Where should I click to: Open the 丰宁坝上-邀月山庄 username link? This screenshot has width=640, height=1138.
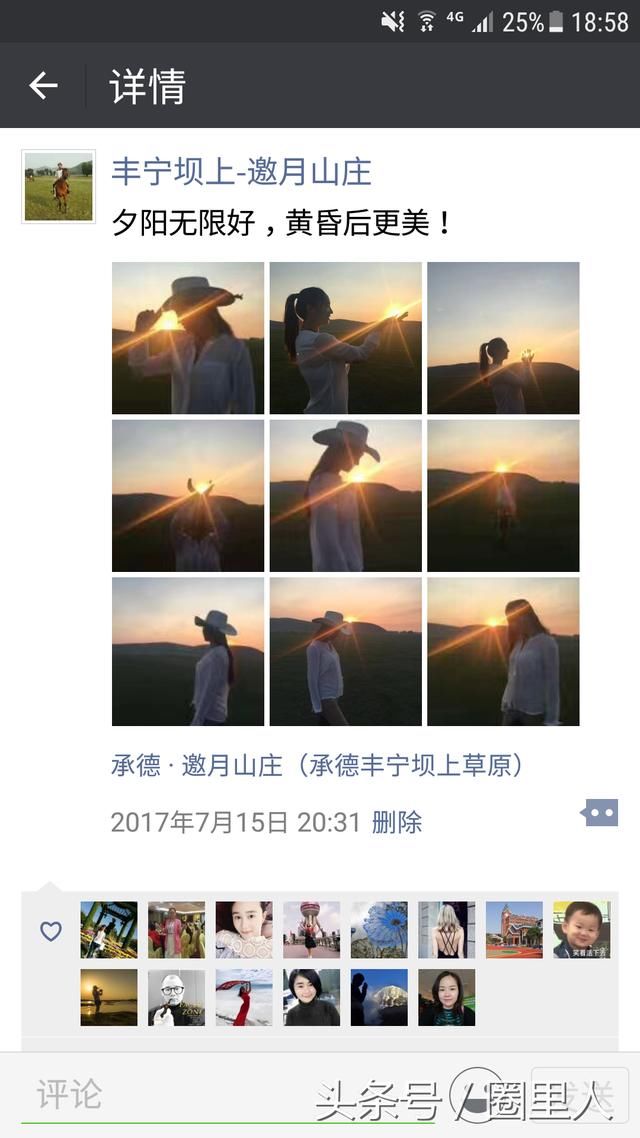(241, 172)
